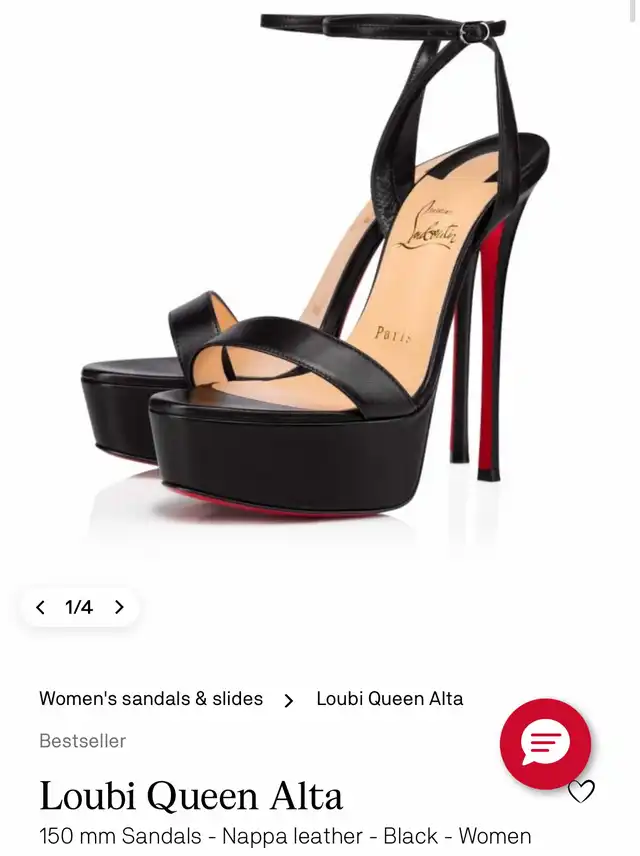Show the previous product image
This screenshot has height=856, width=640.
40,607
